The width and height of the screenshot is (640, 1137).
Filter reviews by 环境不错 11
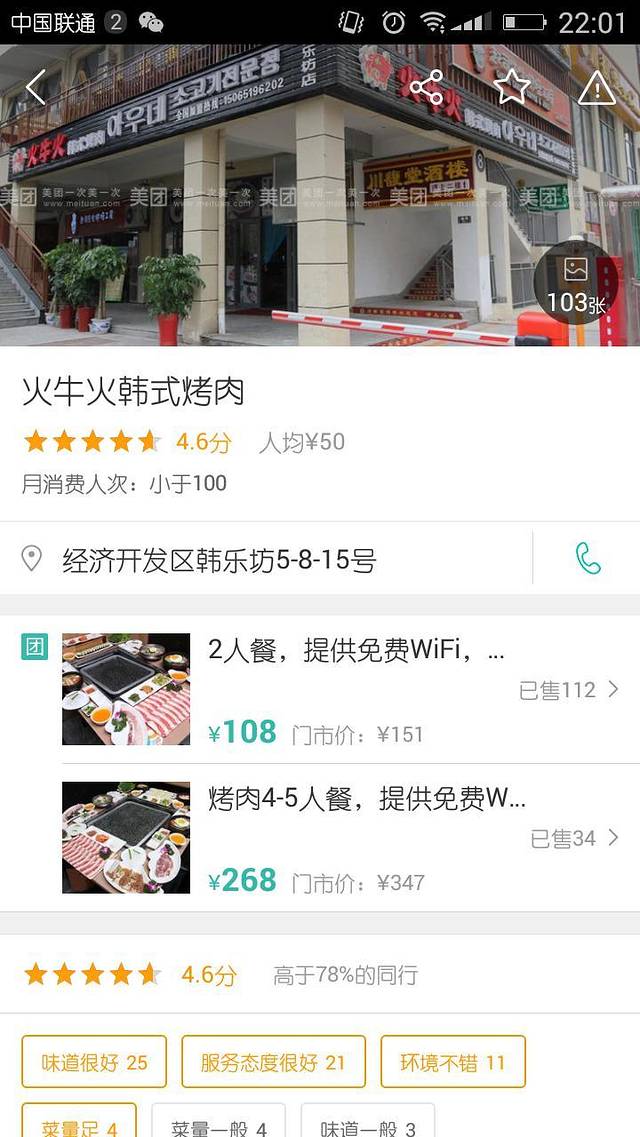[x=453, y=1062]
